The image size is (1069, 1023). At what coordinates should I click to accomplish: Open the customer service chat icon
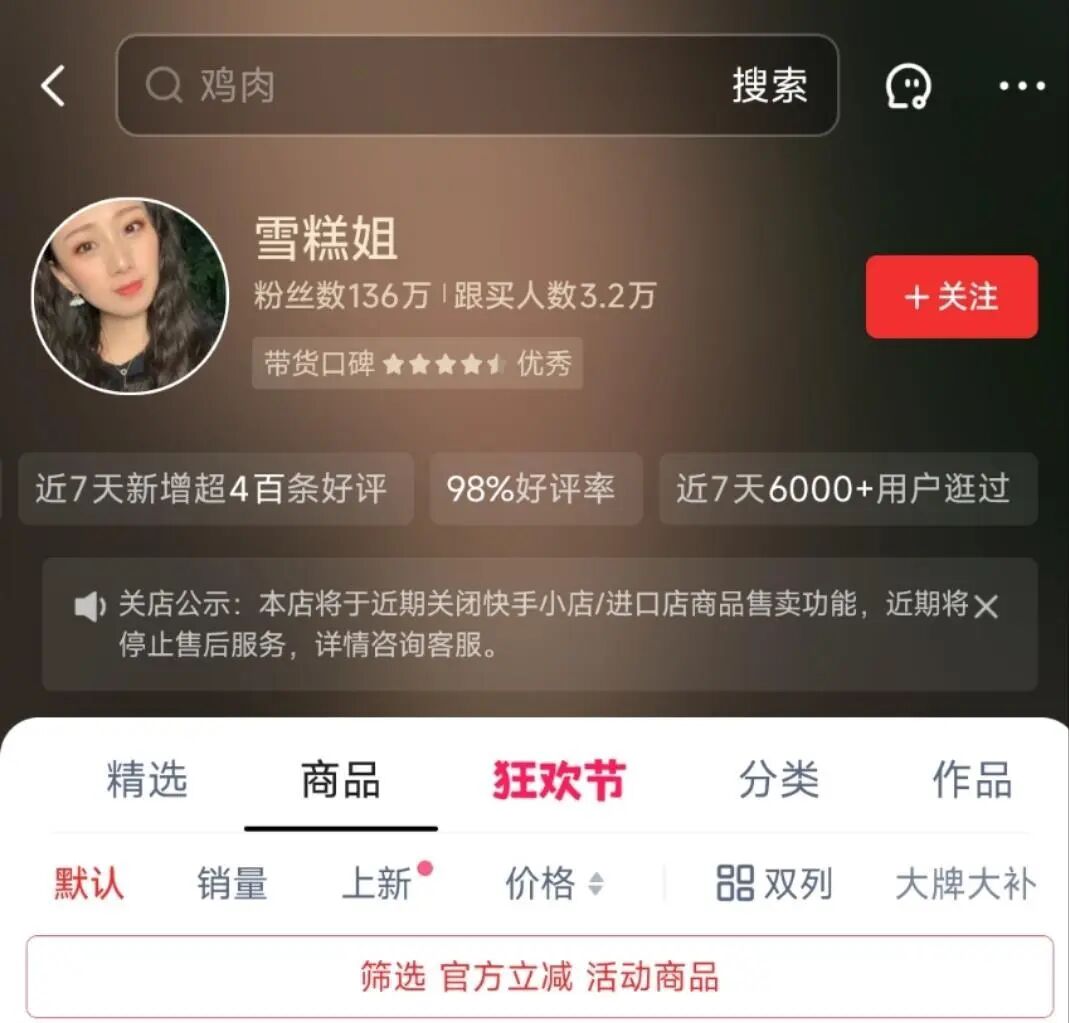click(908, 86)
